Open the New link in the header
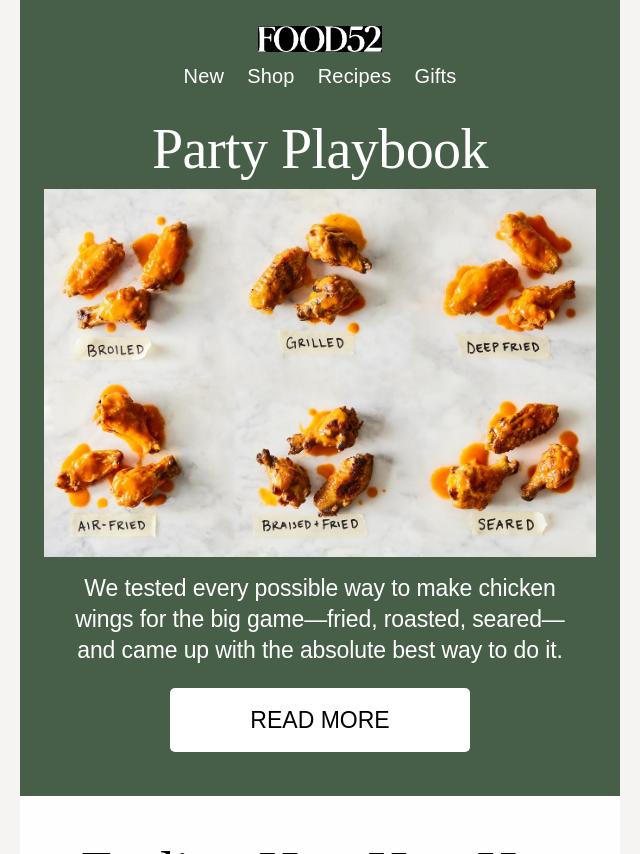Image resolution: width=640 pixels, height=854 pixels. [x=203, y=76]
